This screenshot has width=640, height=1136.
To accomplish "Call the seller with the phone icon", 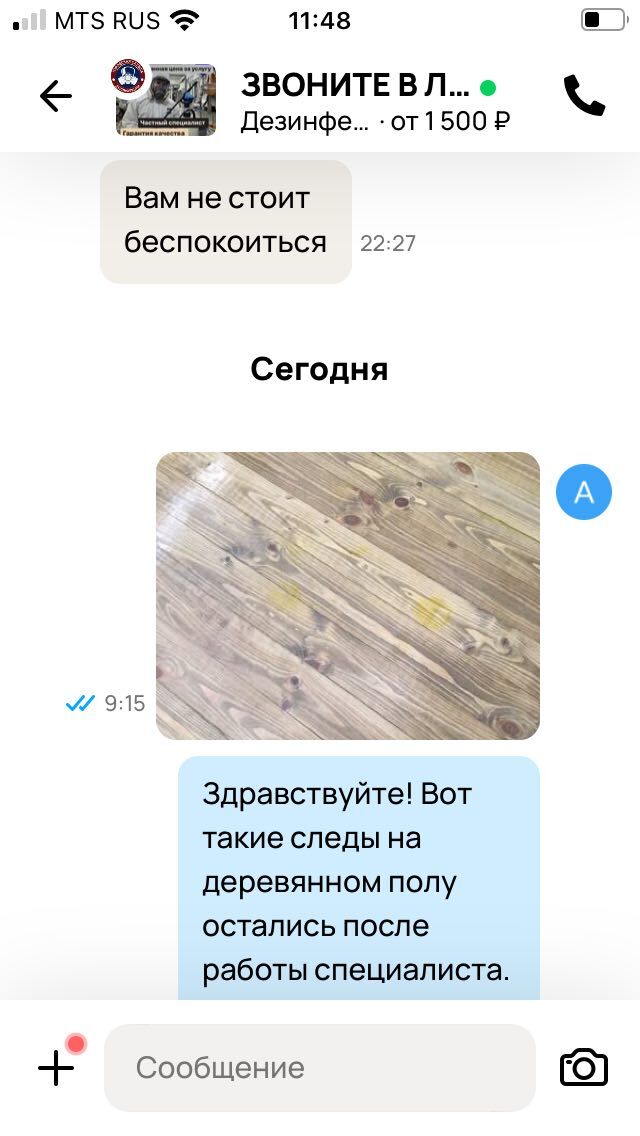I will click(584, 96).
